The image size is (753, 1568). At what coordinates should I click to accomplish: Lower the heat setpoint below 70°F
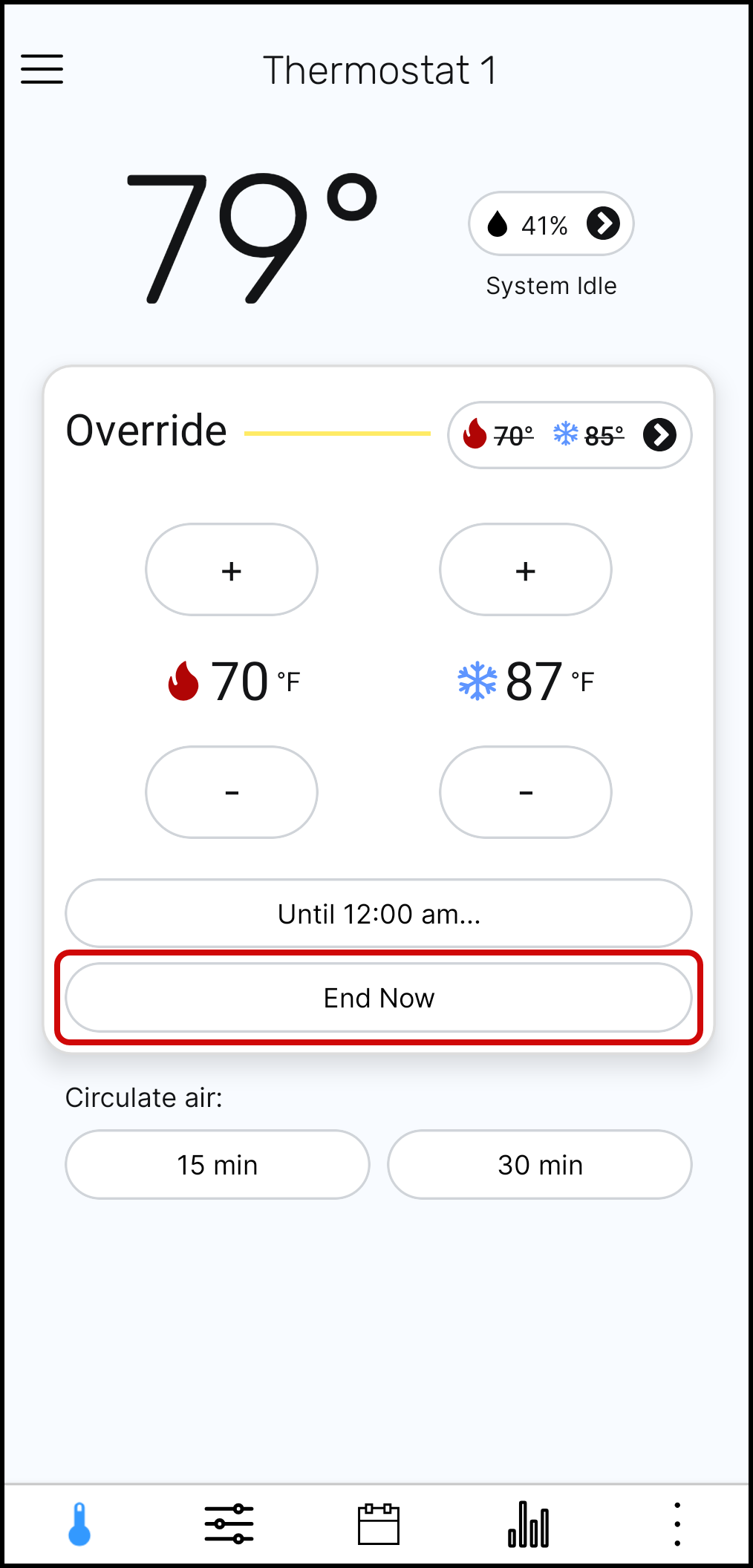pos(232,792)
